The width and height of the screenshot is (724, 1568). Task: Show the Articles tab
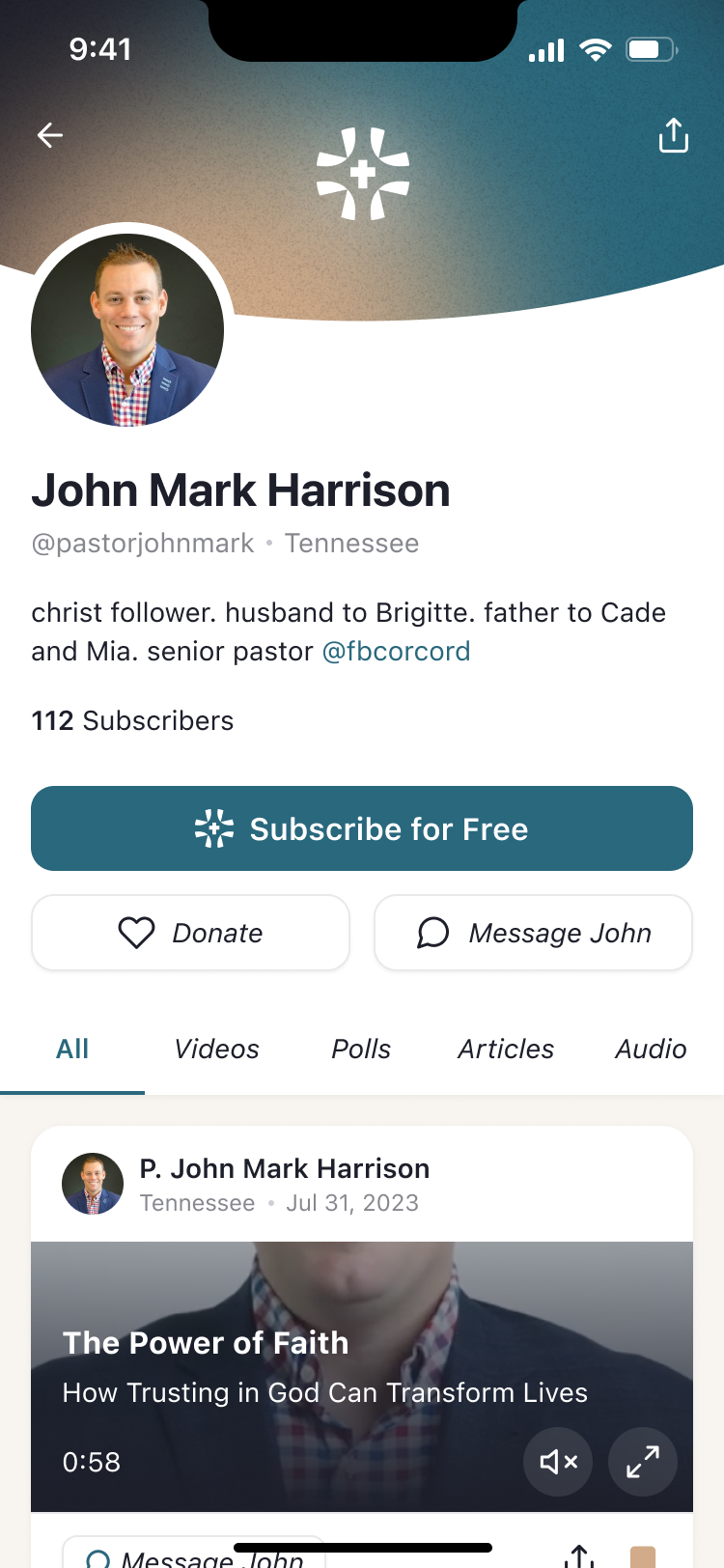[x=506, y=1049]
